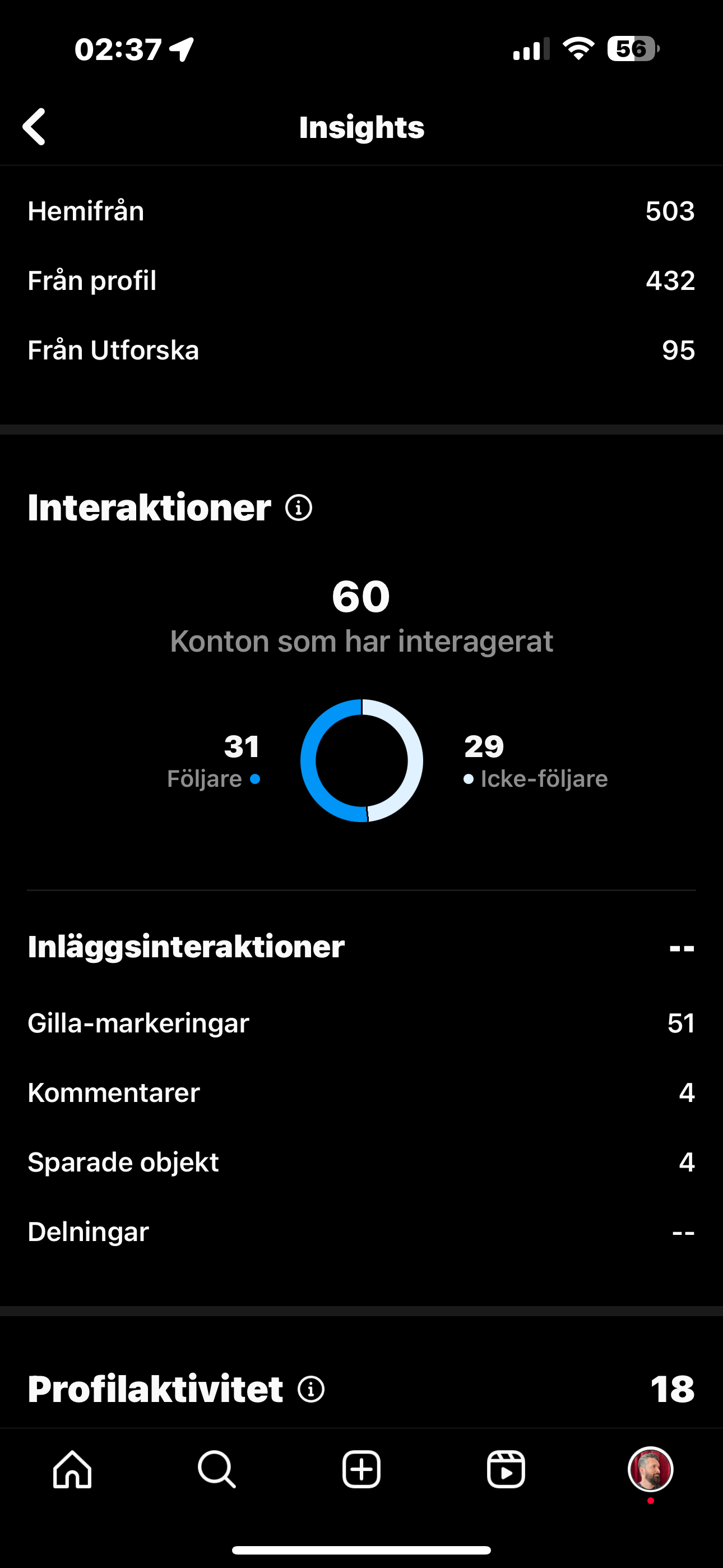The height and width of the screenshot is (1568, 723).
Task: Open the info icon next to Interaktioner
Action: 299,508
